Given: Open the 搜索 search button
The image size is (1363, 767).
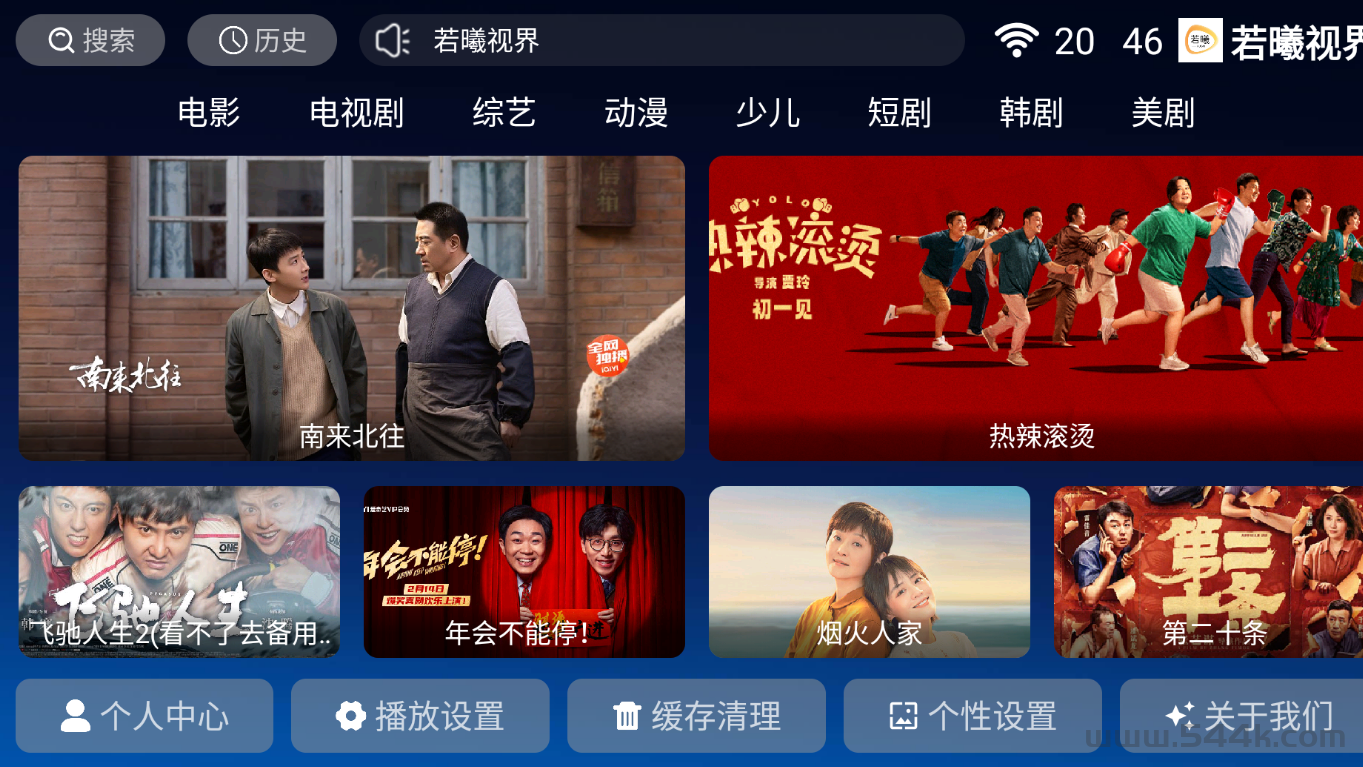Looking at the screenshot, I should (90, 40).
